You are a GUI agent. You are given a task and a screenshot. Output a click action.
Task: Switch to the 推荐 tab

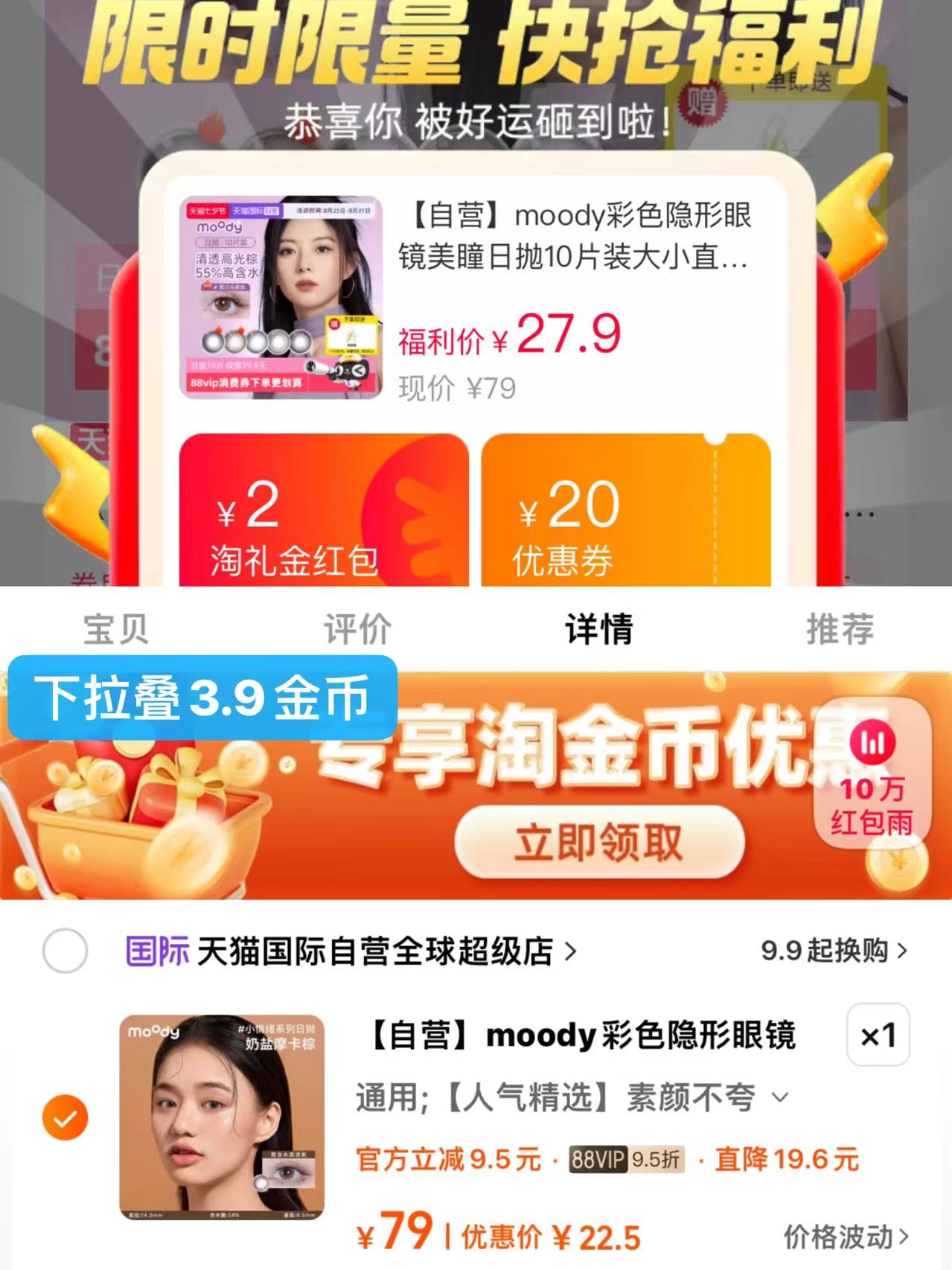[841, 629]
